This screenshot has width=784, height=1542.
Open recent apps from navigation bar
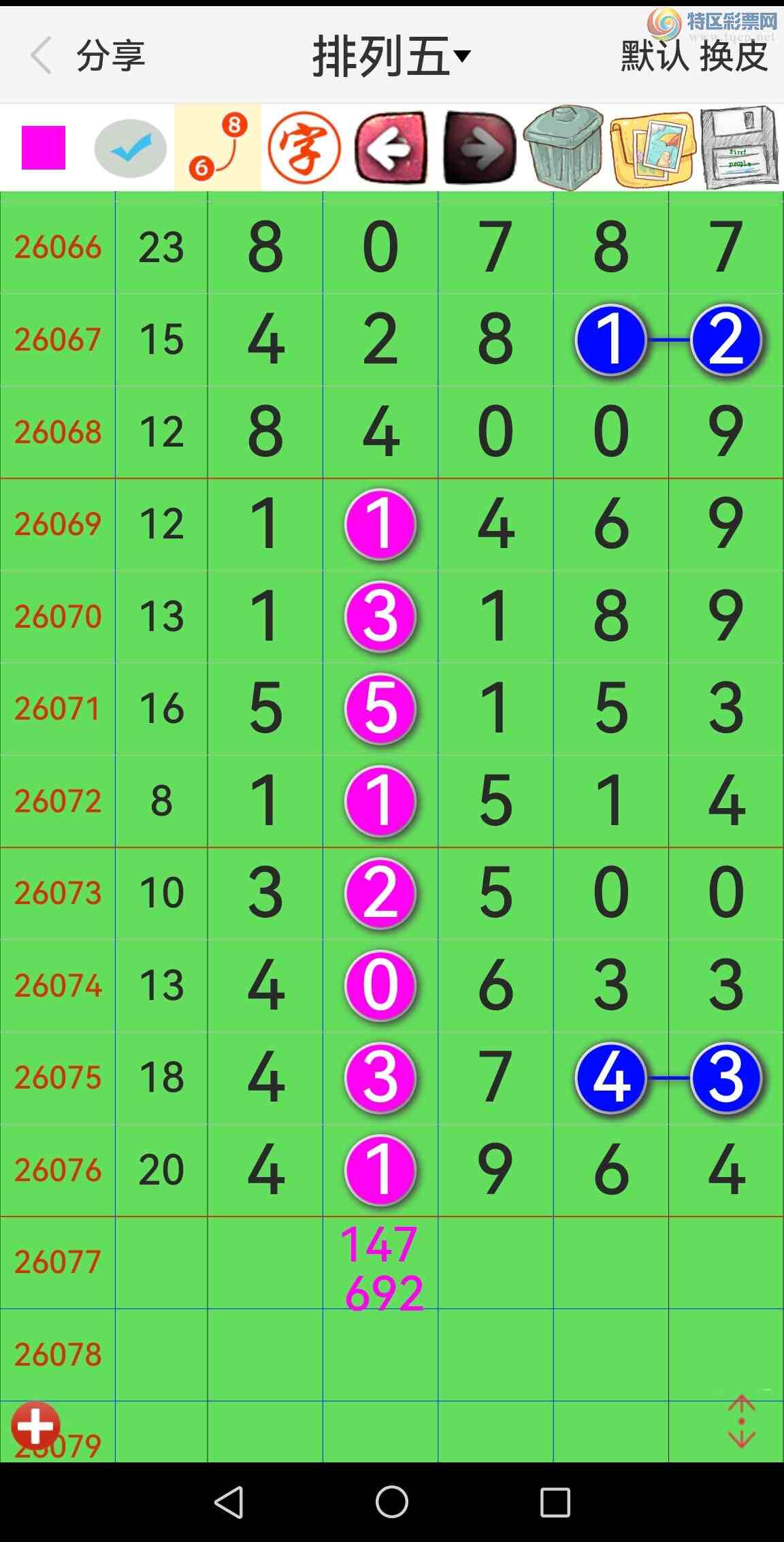click(x=555, y=1501)
